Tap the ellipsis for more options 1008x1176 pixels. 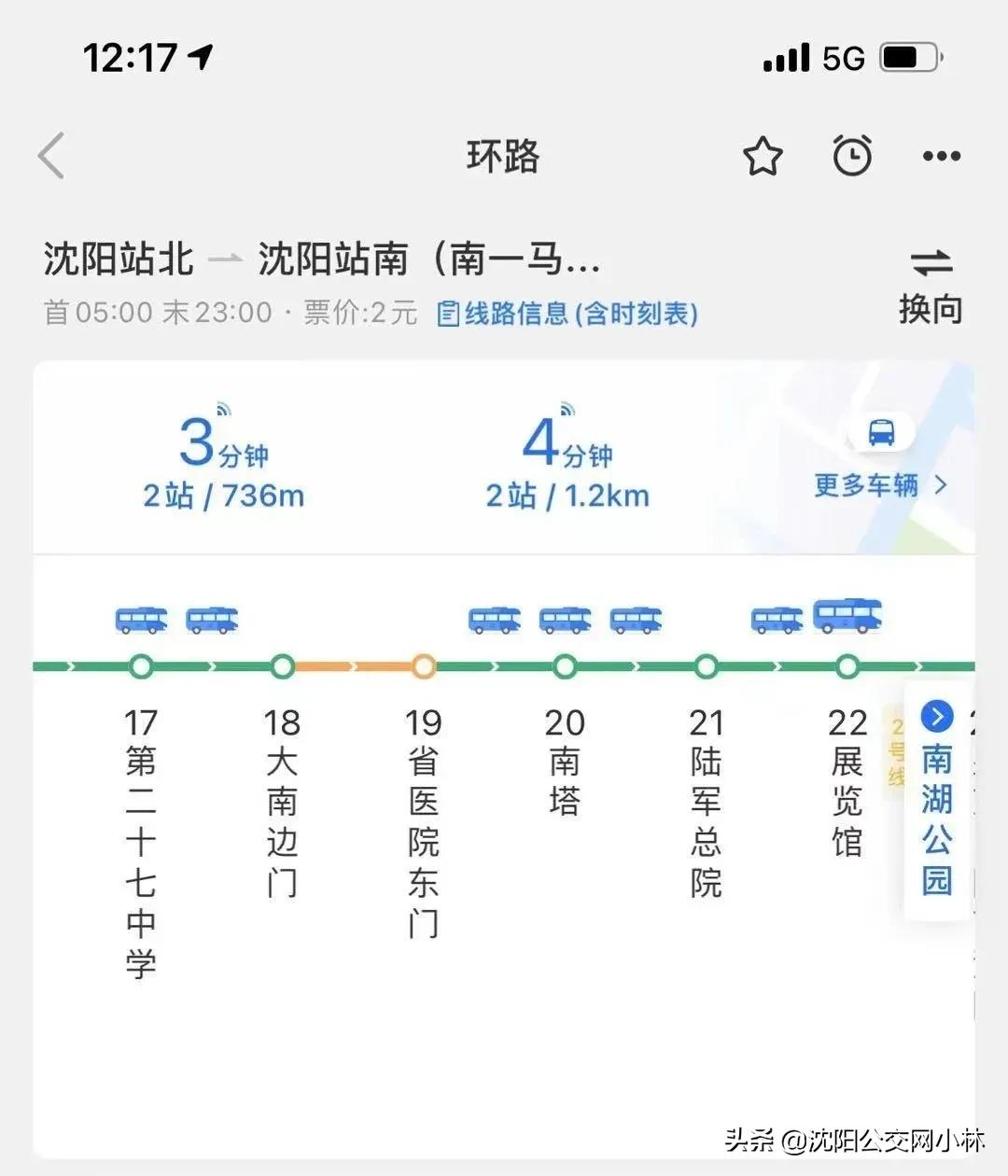pyautogui.click(x=939, y=156)
